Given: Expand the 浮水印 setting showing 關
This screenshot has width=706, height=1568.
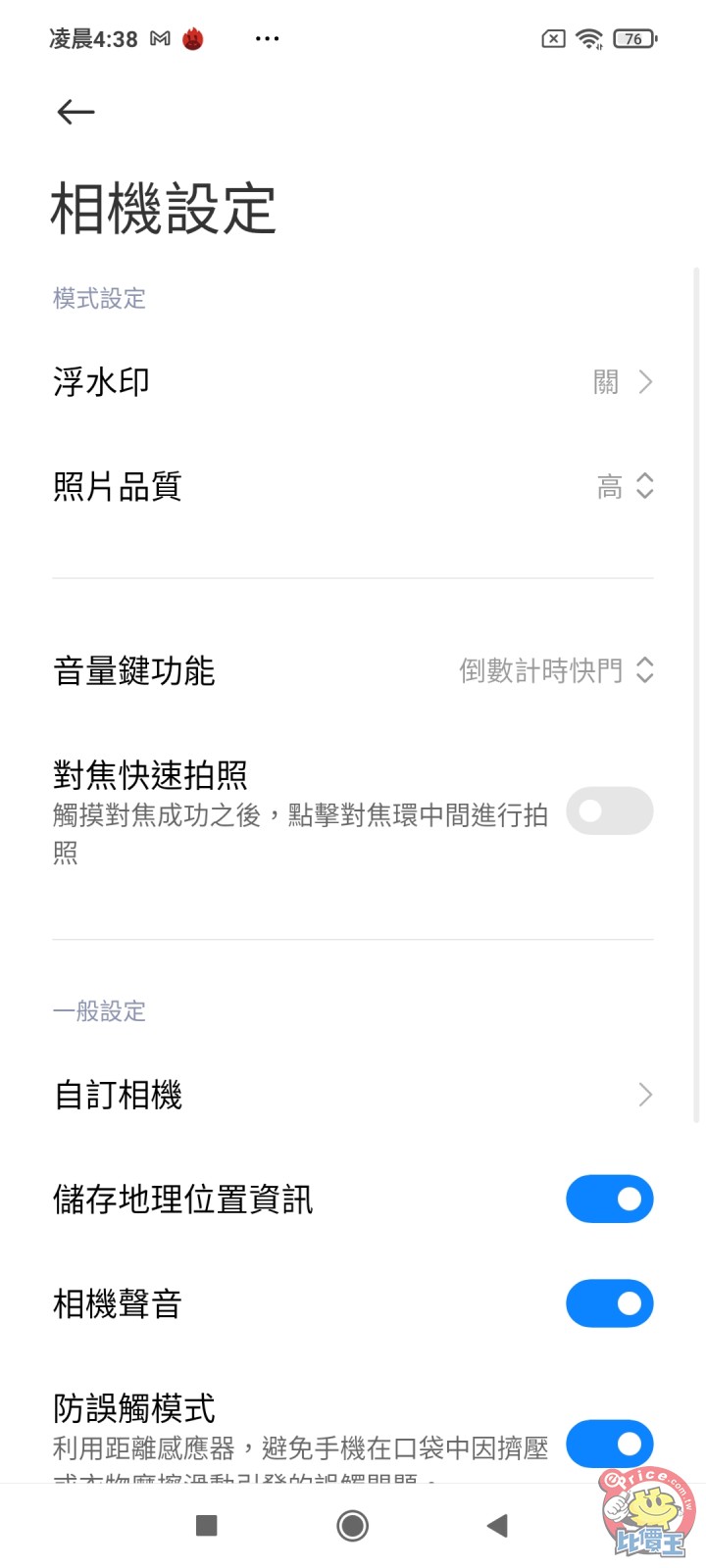Looking at the screenshot, I should pyautogui.click(x=624, y=382).
